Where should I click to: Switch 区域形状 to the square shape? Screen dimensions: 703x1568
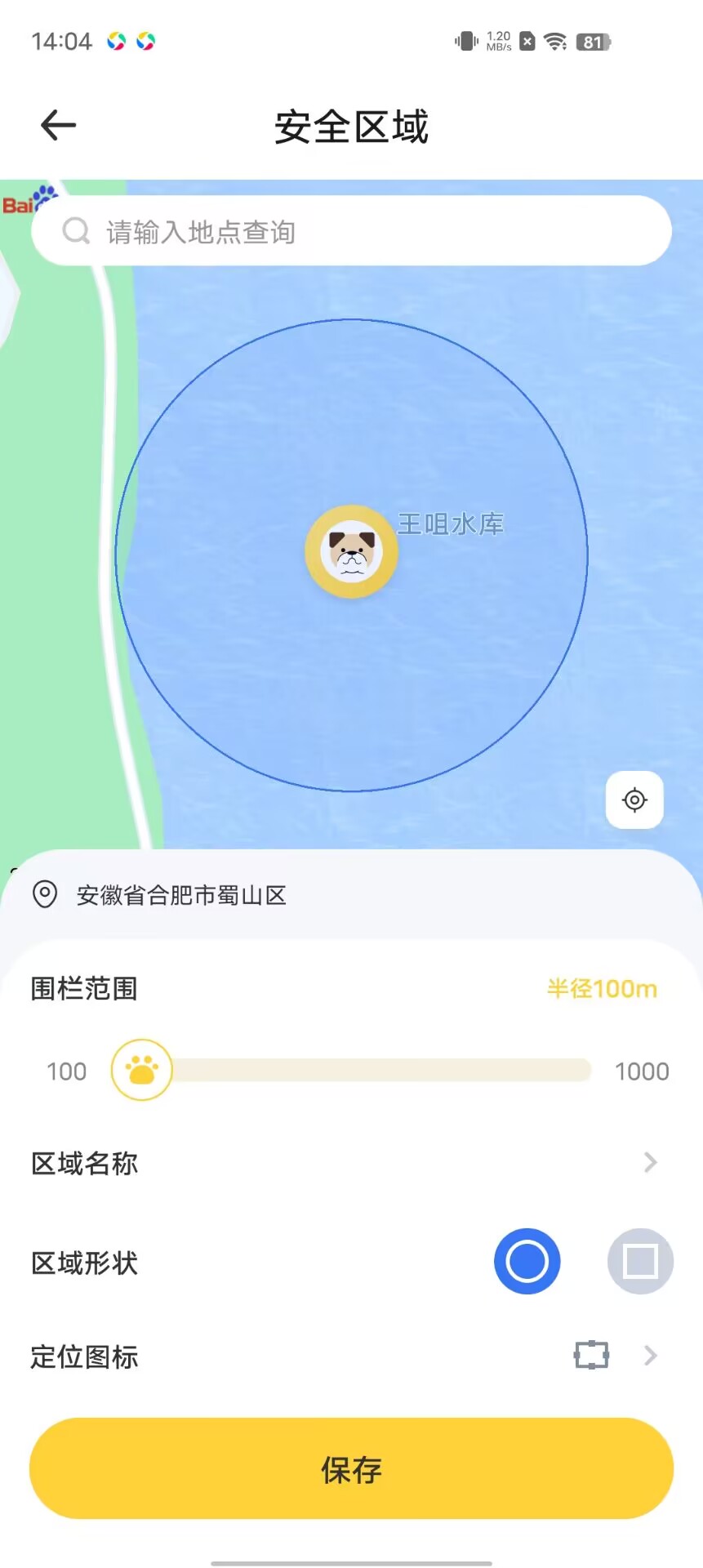(639, 1261)
